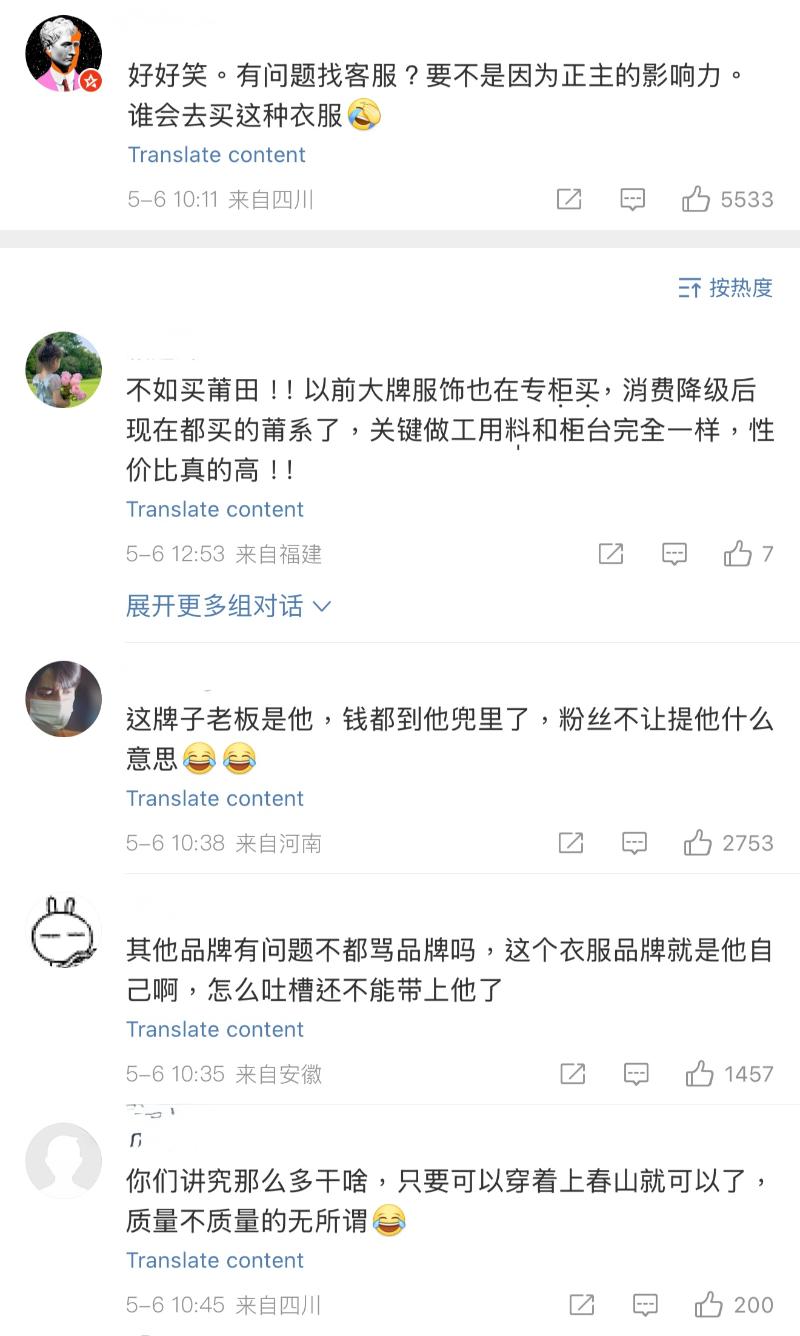This screenshot has width=800, height=1336.
Task: Reply to the comment posted 5-6 10:11
Action: tap(632, 200)
